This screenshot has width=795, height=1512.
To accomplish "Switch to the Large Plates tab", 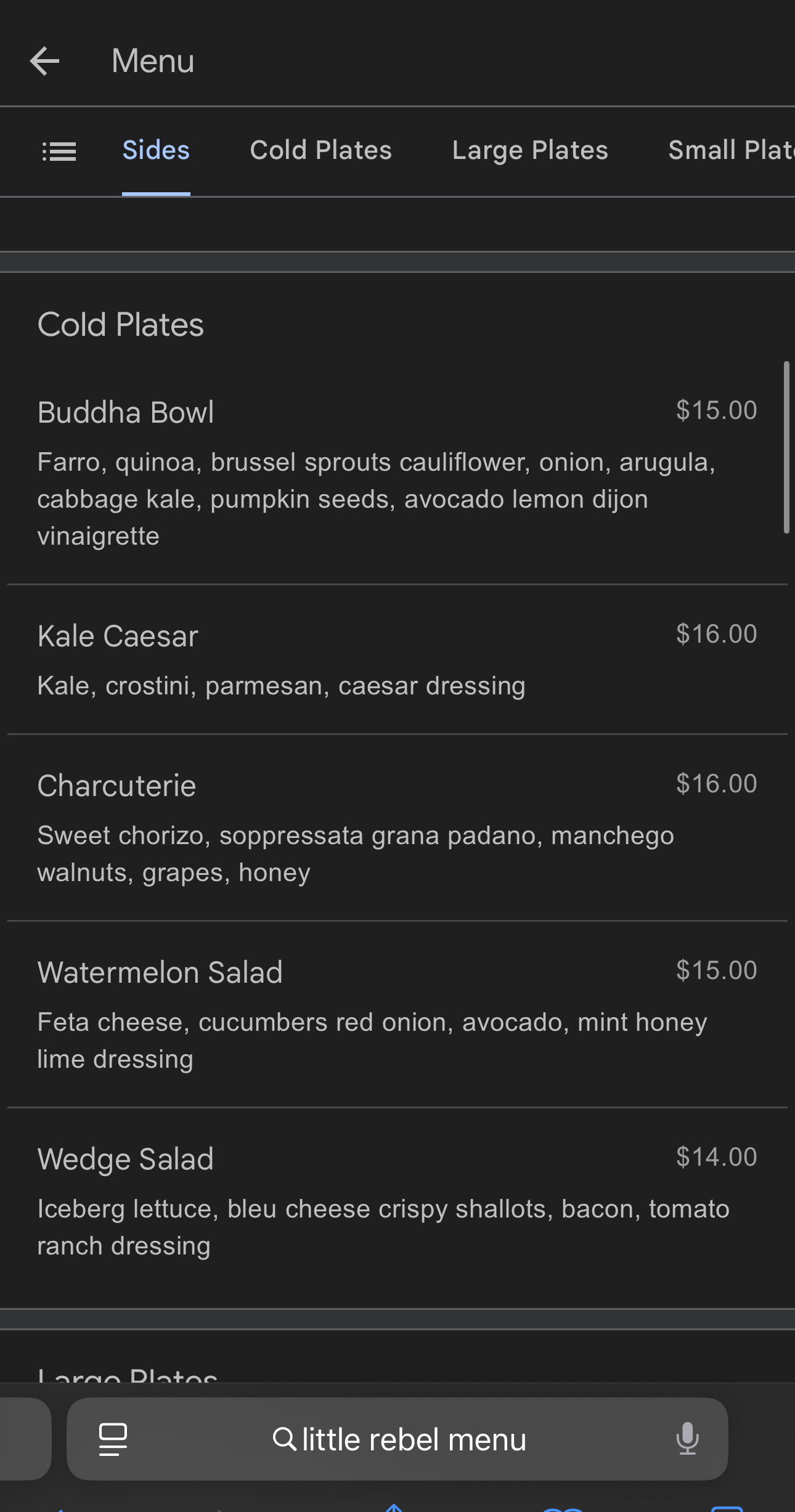I will pos(530,150).
